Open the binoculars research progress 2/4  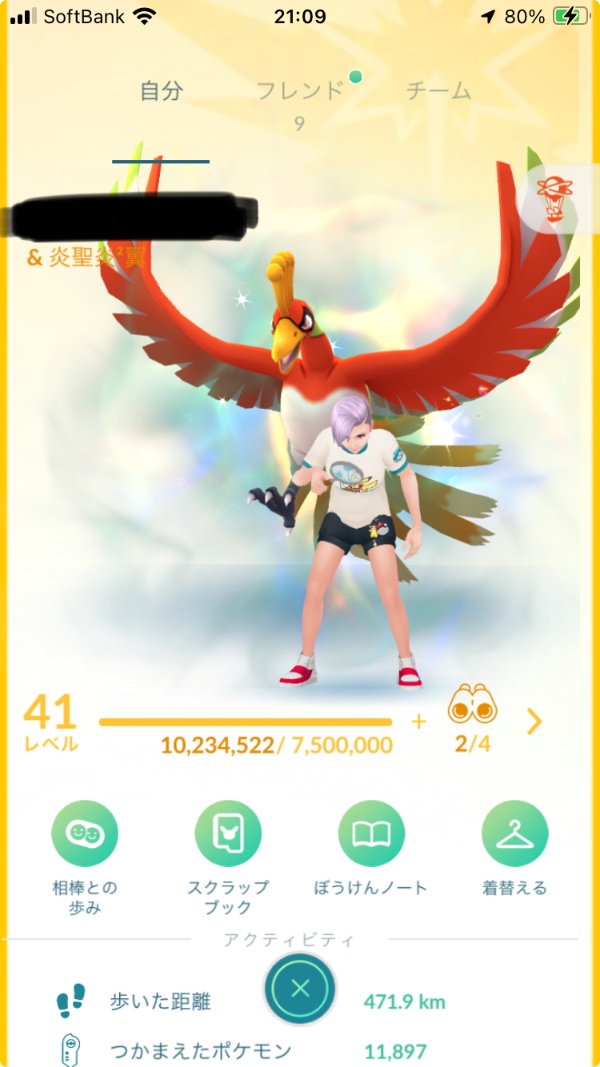pos(472,718)
